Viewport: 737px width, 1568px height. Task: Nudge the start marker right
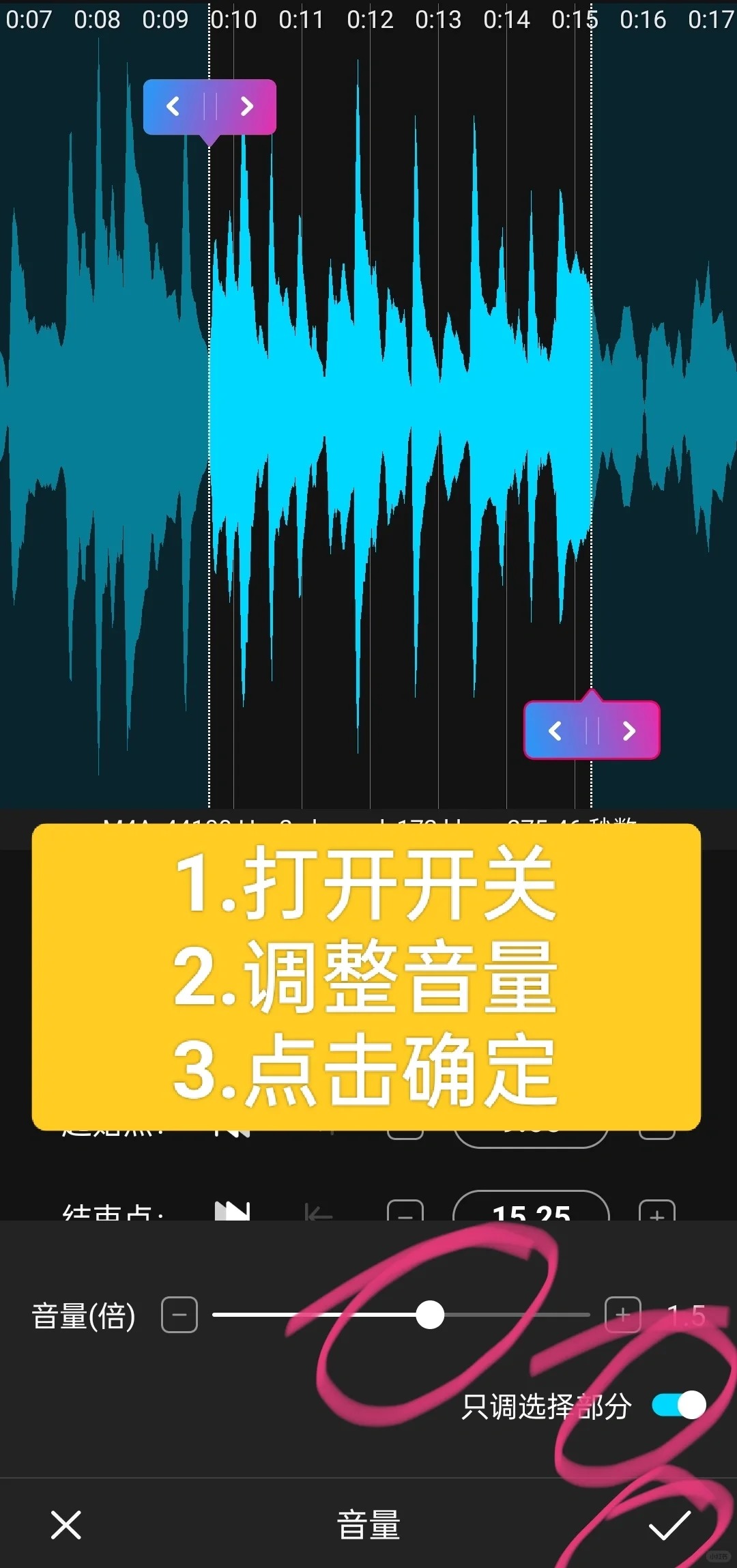point(247,106)
